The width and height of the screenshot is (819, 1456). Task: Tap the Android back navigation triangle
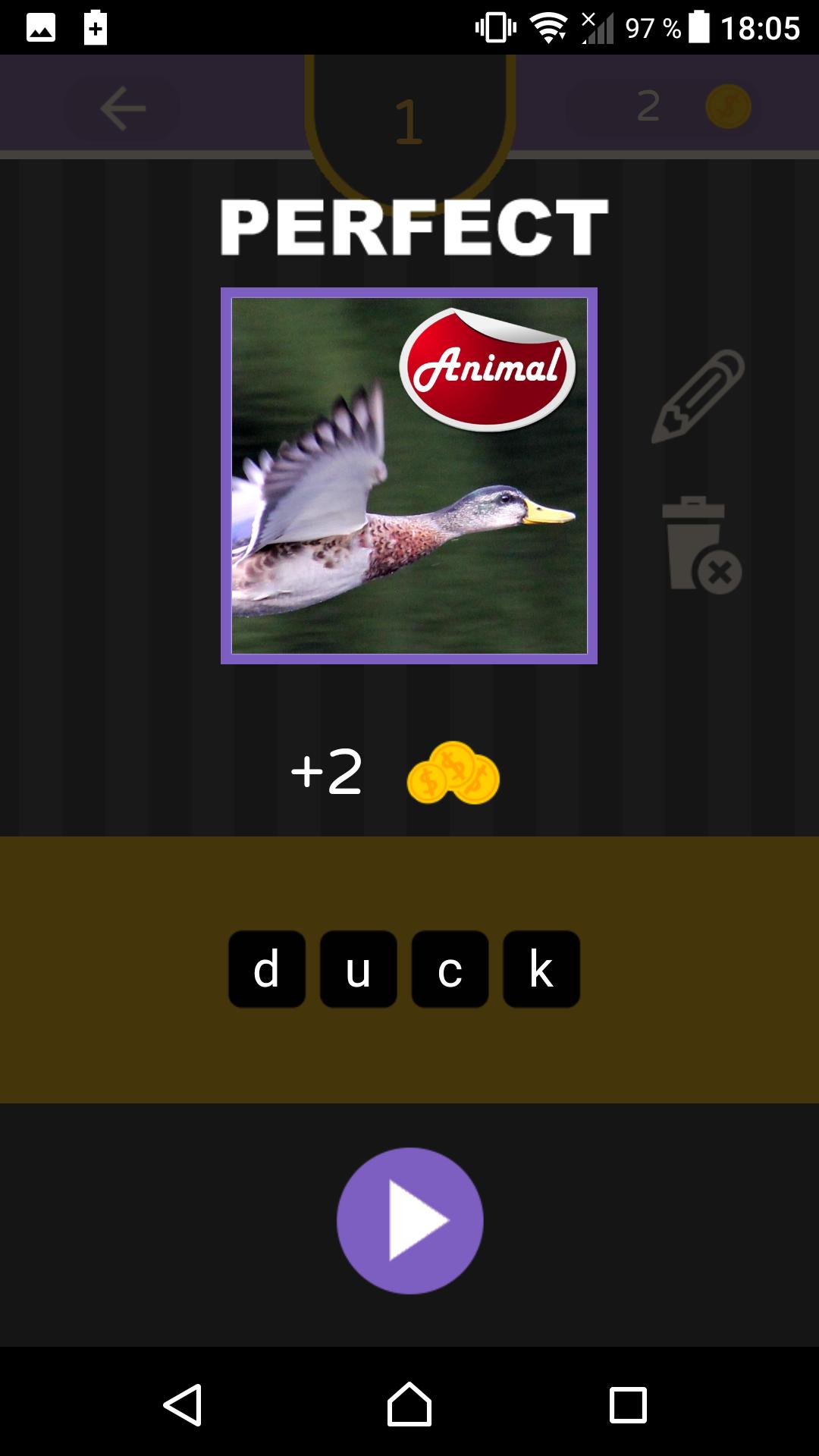coord(184,1404)
